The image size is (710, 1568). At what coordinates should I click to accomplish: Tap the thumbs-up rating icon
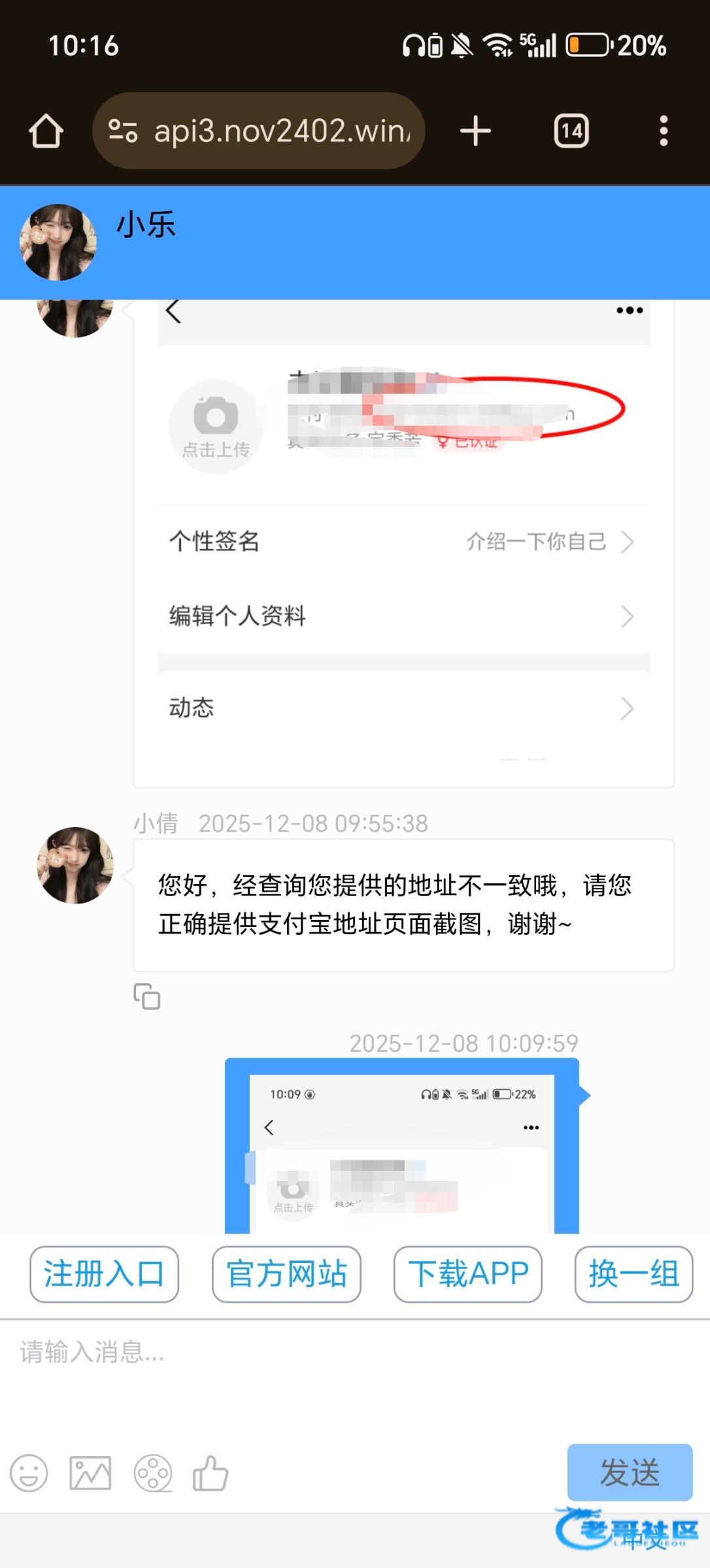[211, 1473]
